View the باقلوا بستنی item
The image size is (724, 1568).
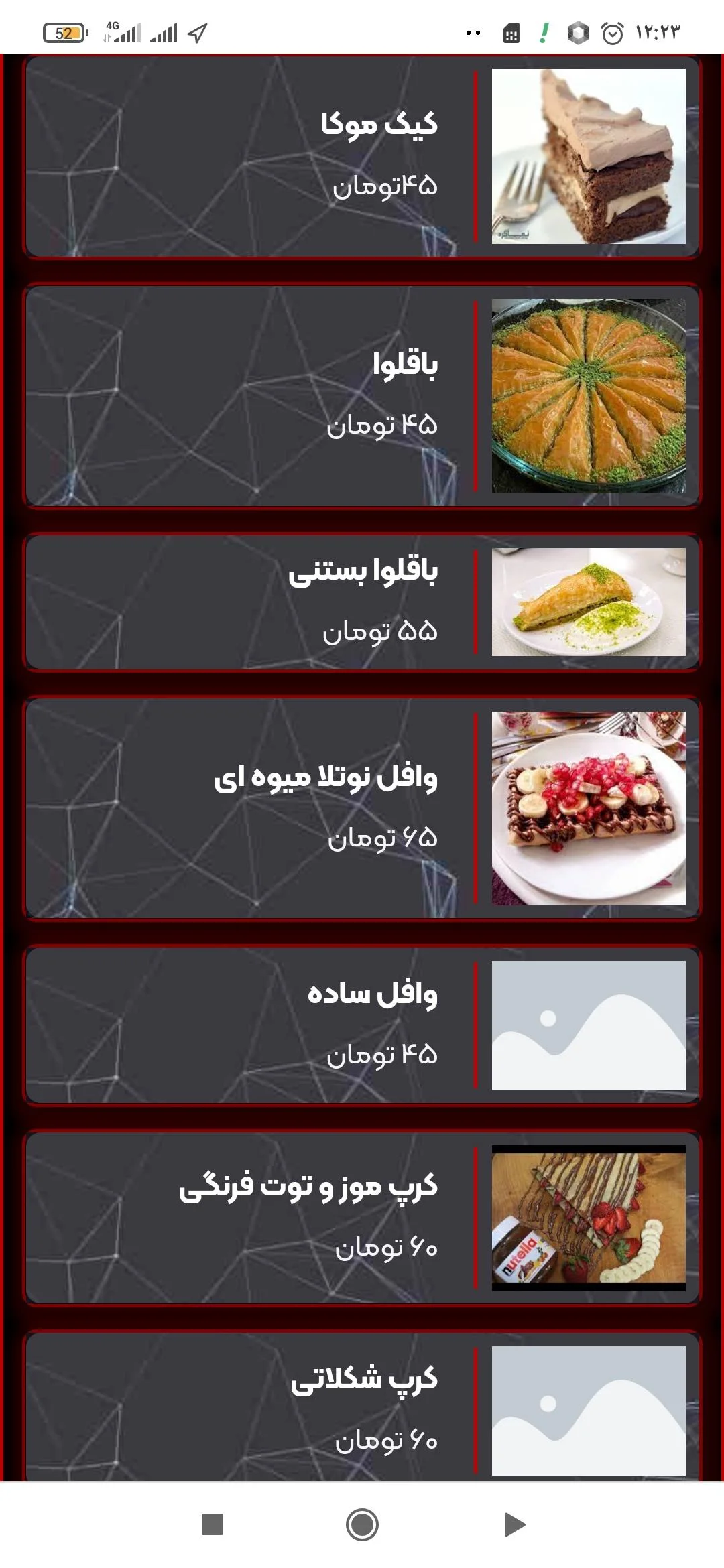point(362,602)
